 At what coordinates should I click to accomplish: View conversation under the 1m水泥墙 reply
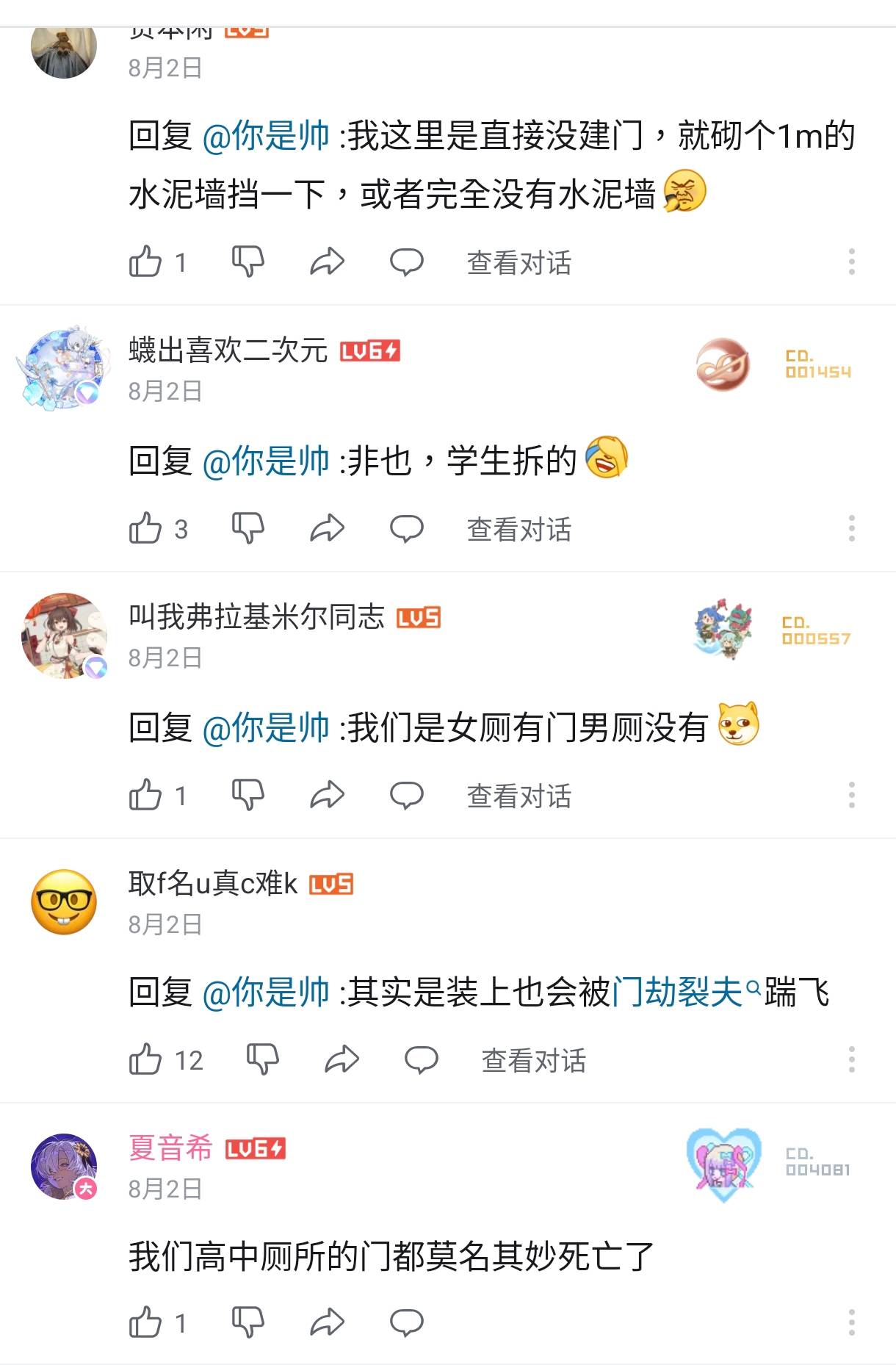pos(519,263)
